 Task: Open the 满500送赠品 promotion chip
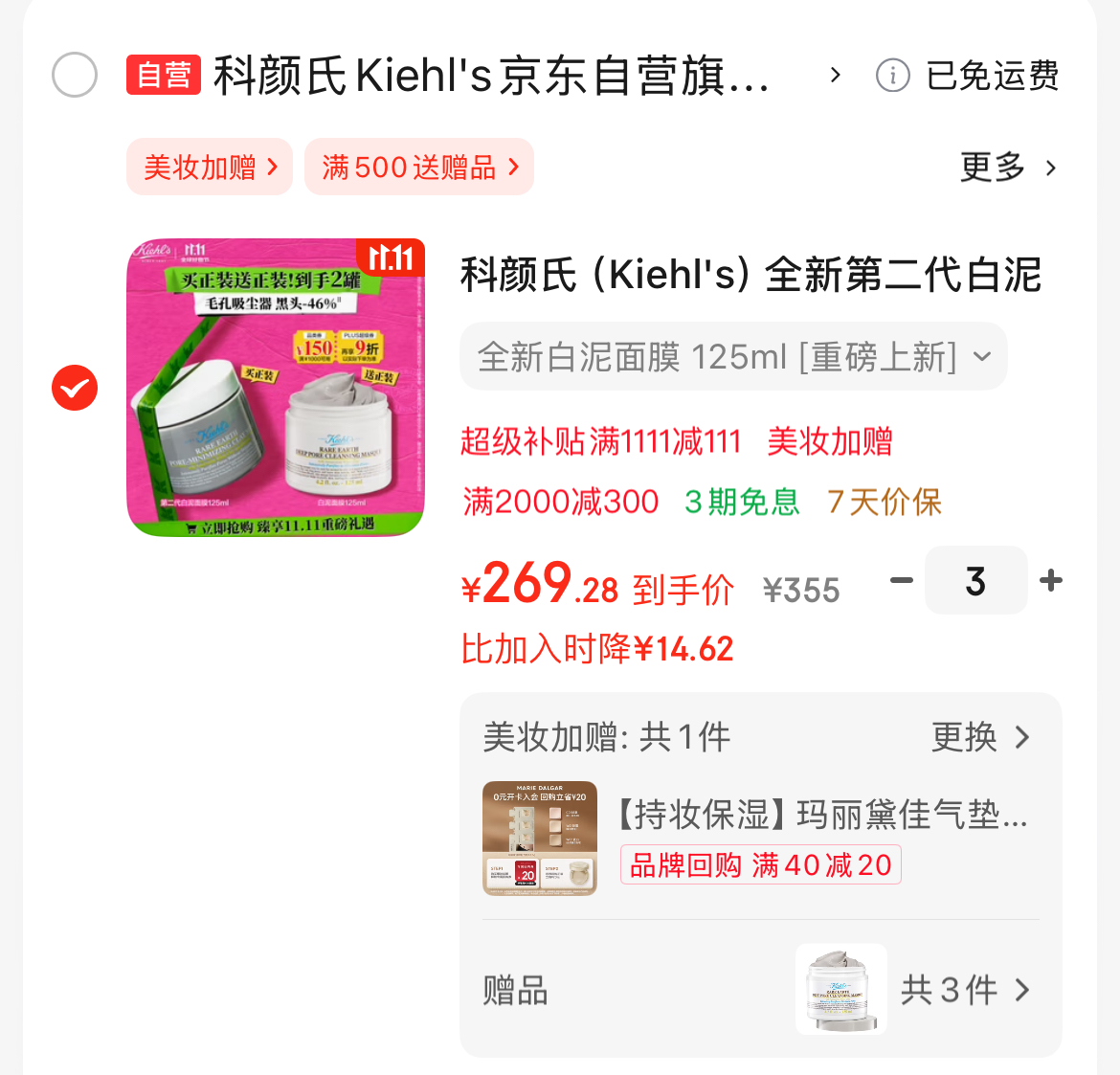click(x=418, y=168)
